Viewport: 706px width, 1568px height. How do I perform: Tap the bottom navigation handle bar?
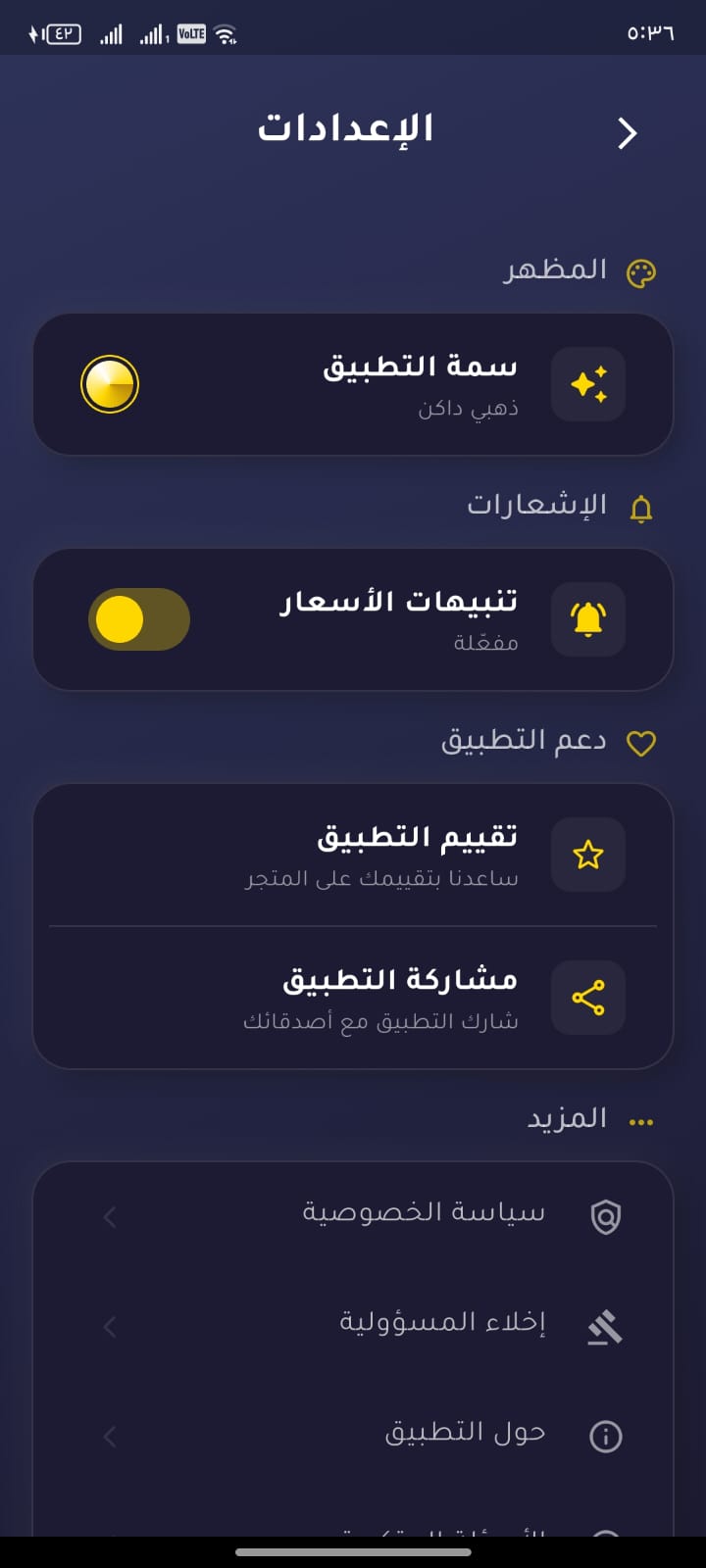(x=353, y=1551)
